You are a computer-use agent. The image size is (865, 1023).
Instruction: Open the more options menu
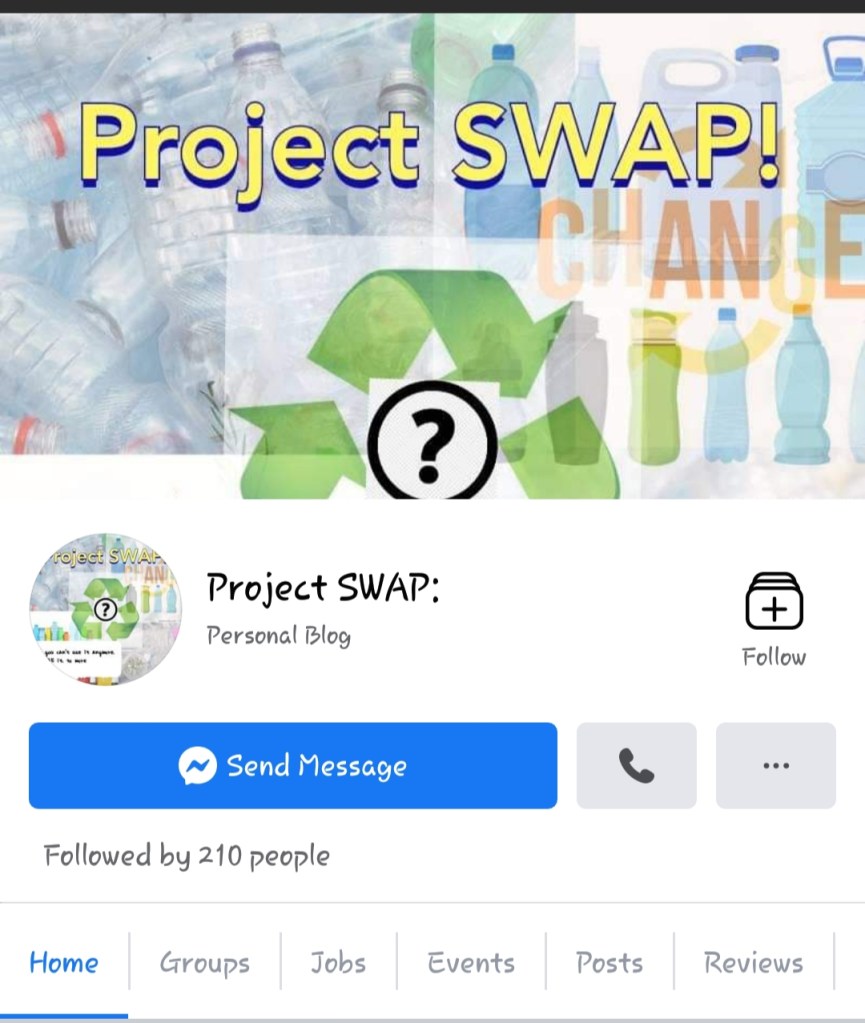click(775, 766)
